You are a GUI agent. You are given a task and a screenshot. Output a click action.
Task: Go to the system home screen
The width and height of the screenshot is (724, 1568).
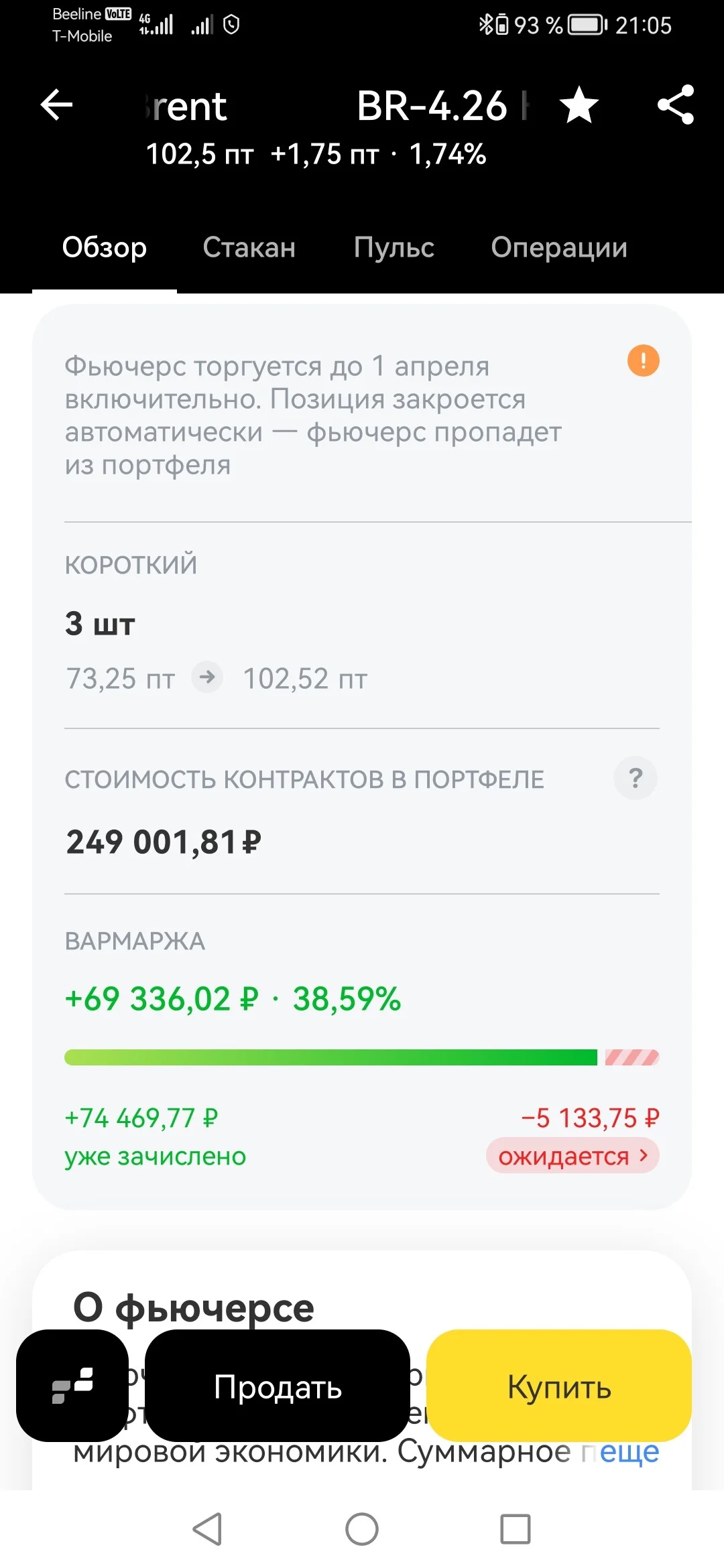click(362, 1529)
